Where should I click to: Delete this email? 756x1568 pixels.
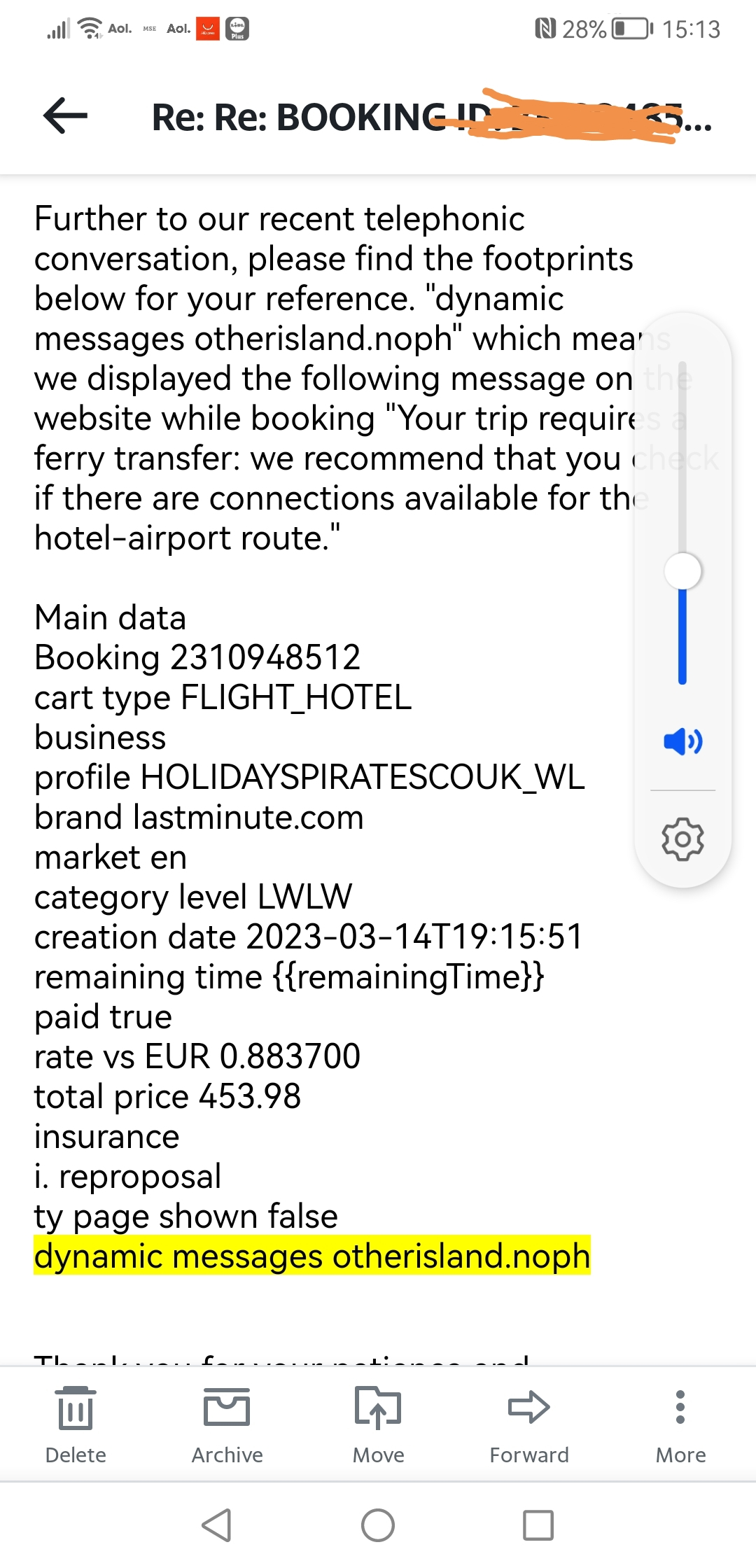click(76, 1424)
